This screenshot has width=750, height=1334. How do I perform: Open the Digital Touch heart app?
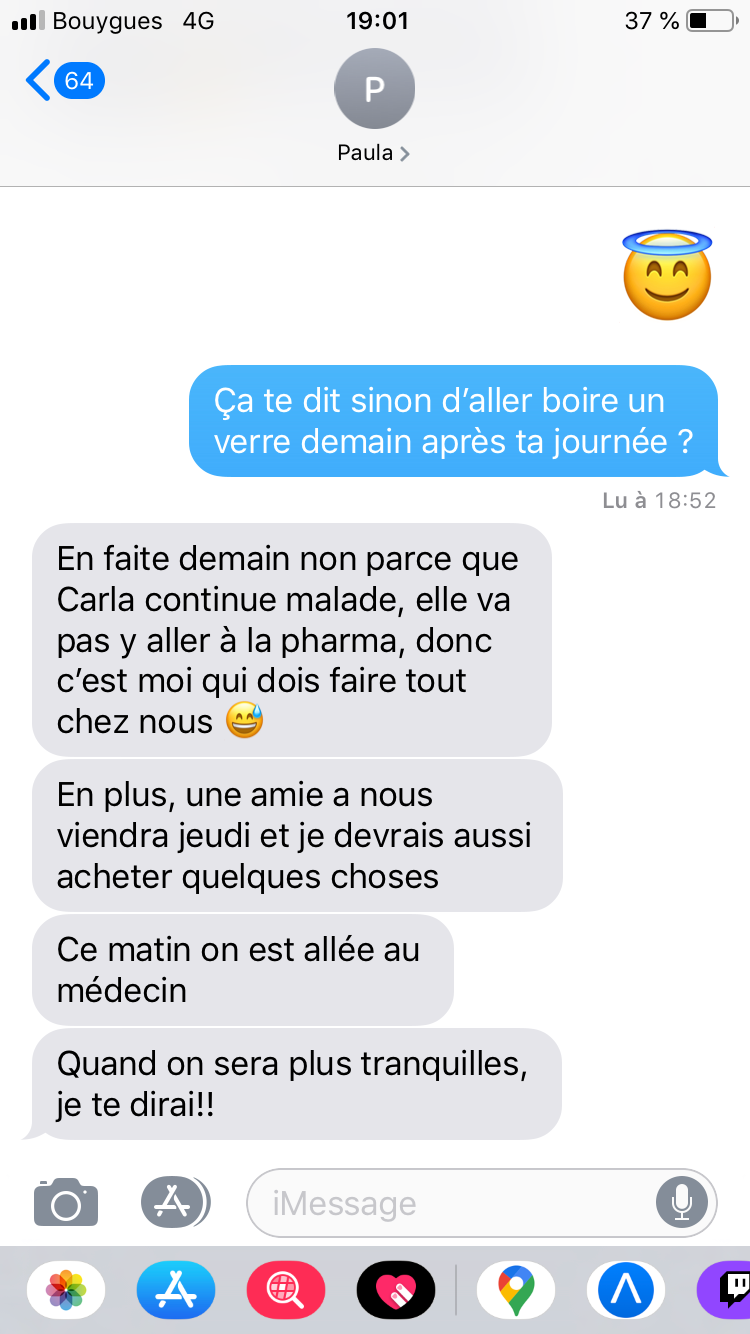tap(396, 1290)
